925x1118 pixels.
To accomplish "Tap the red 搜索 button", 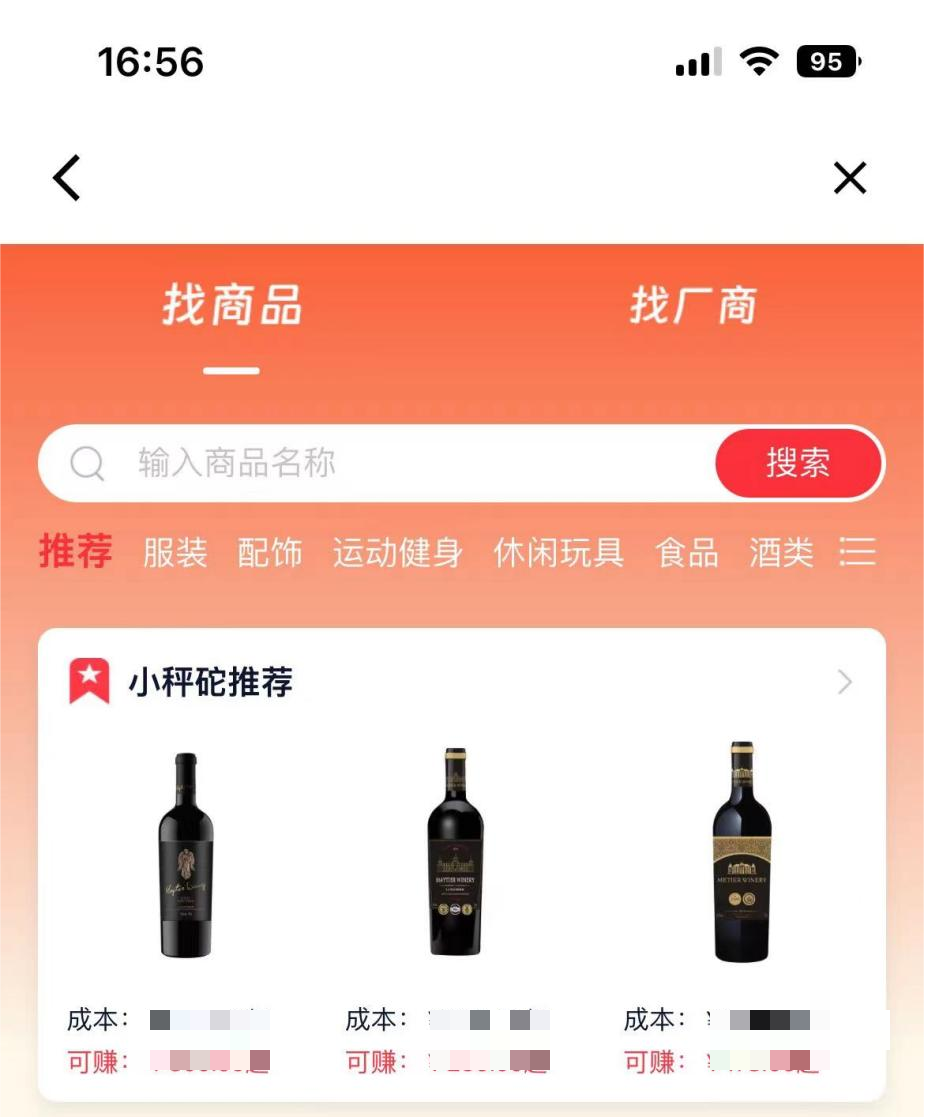I will coord(798,463).
